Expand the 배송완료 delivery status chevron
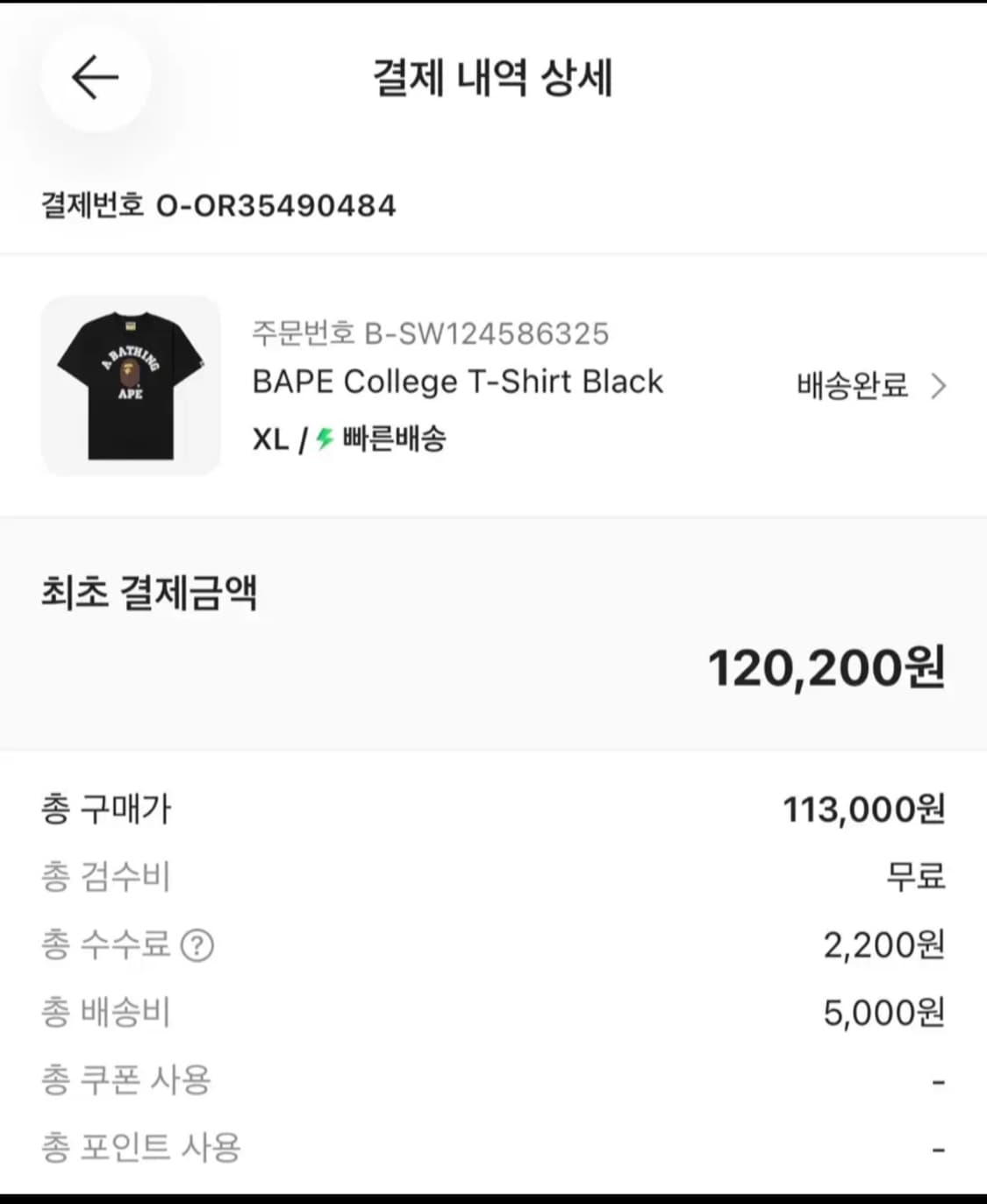The image size is (987, 1204). point(940,386)
